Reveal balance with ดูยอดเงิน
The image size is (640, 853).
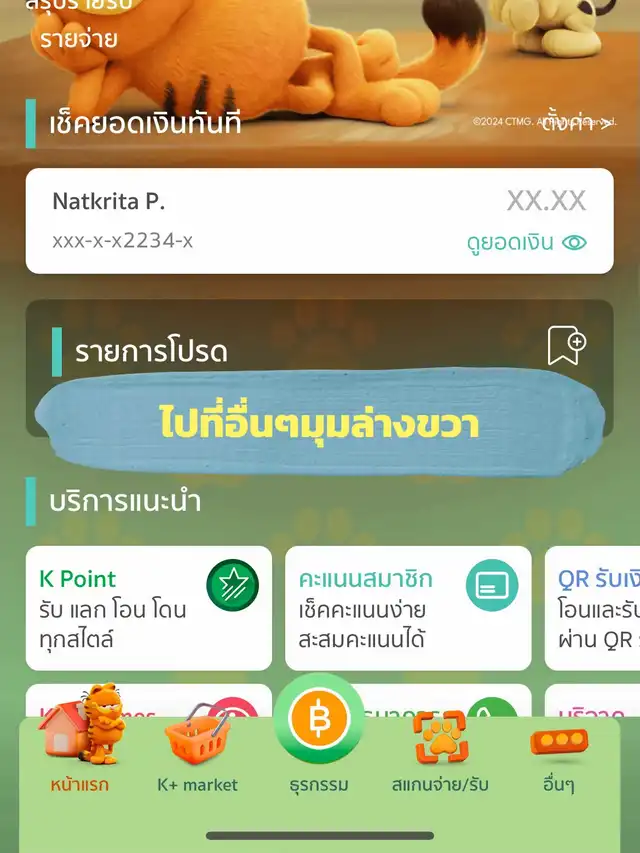tap(526, 242)
